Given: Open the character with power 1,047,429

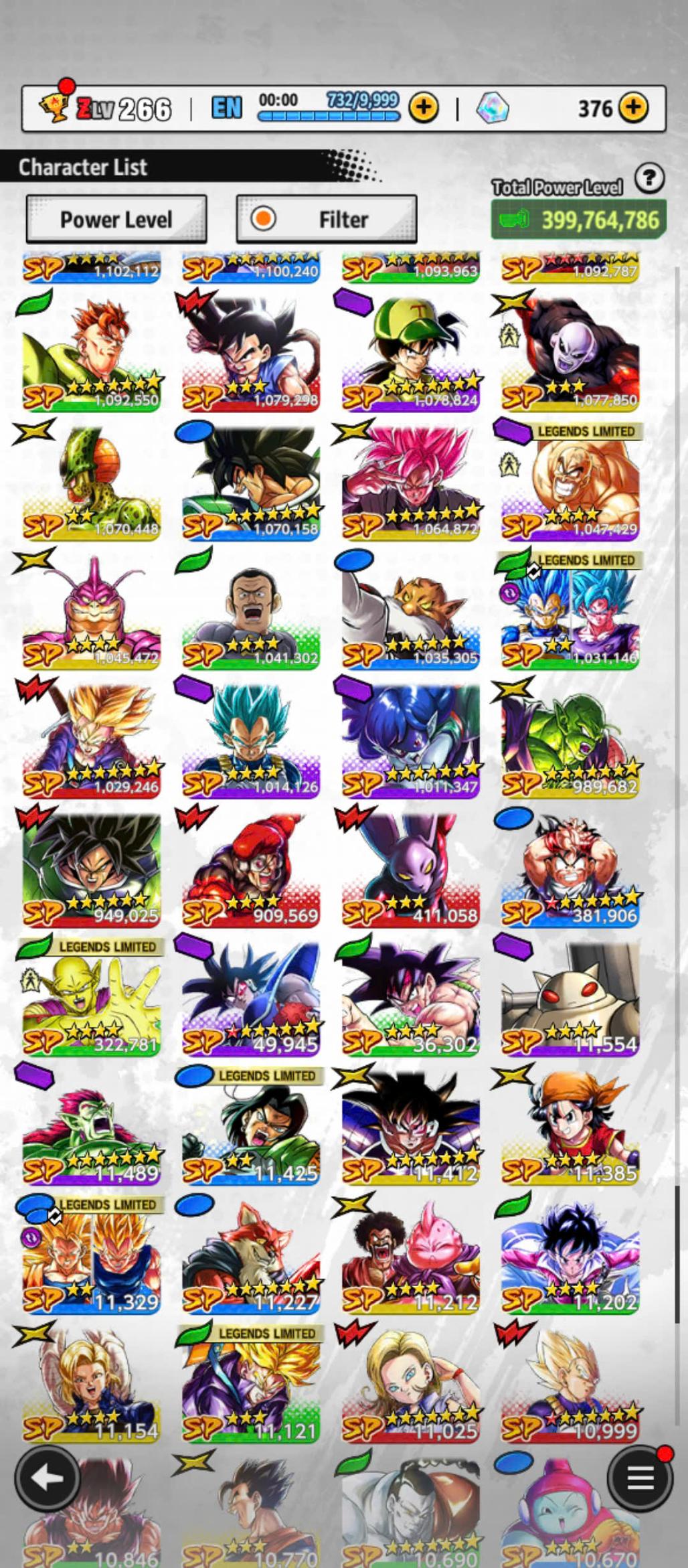Looking at the screenshot, I should (570, 482).
